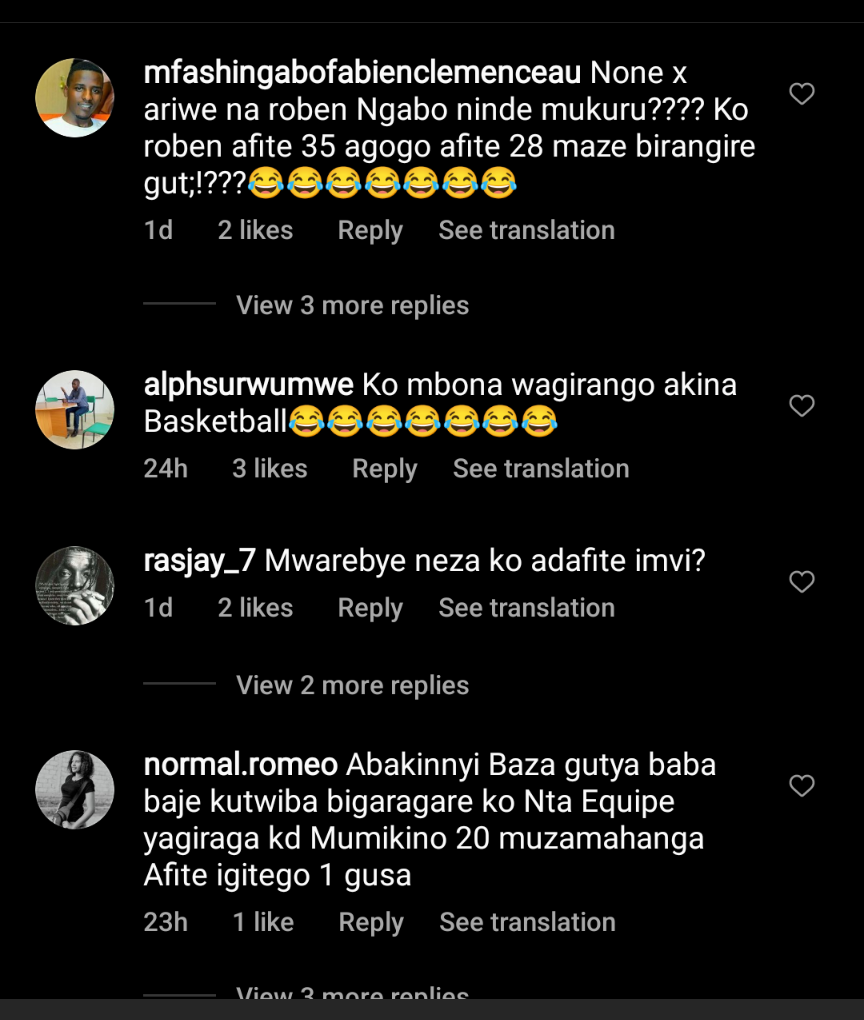See translation of alphsurwumwe's comment

pyautogui.click(x=540, y=468)
